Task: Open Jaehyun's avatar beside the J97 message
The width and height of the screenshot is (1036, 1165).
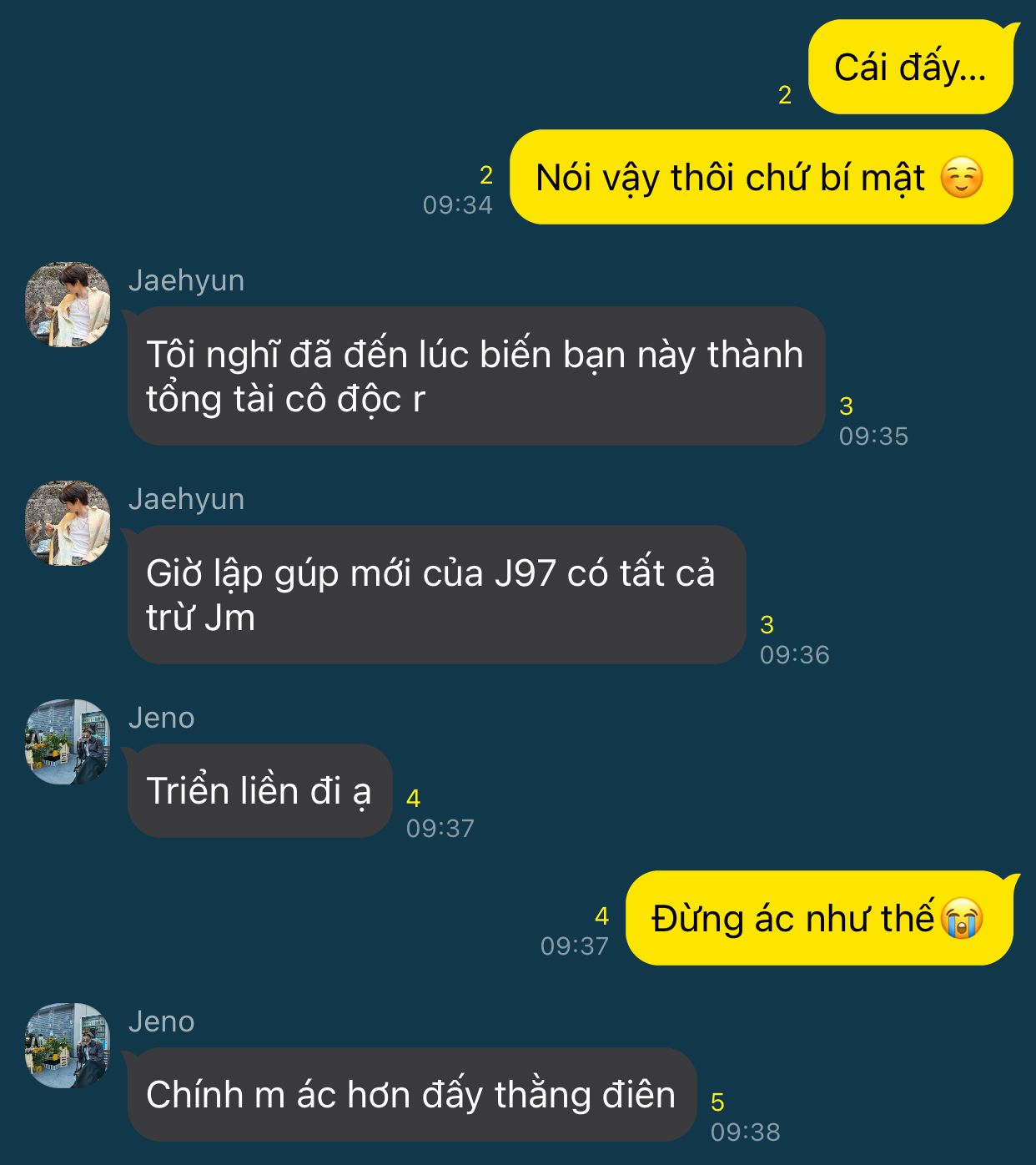Action: [x=68, y=523]
